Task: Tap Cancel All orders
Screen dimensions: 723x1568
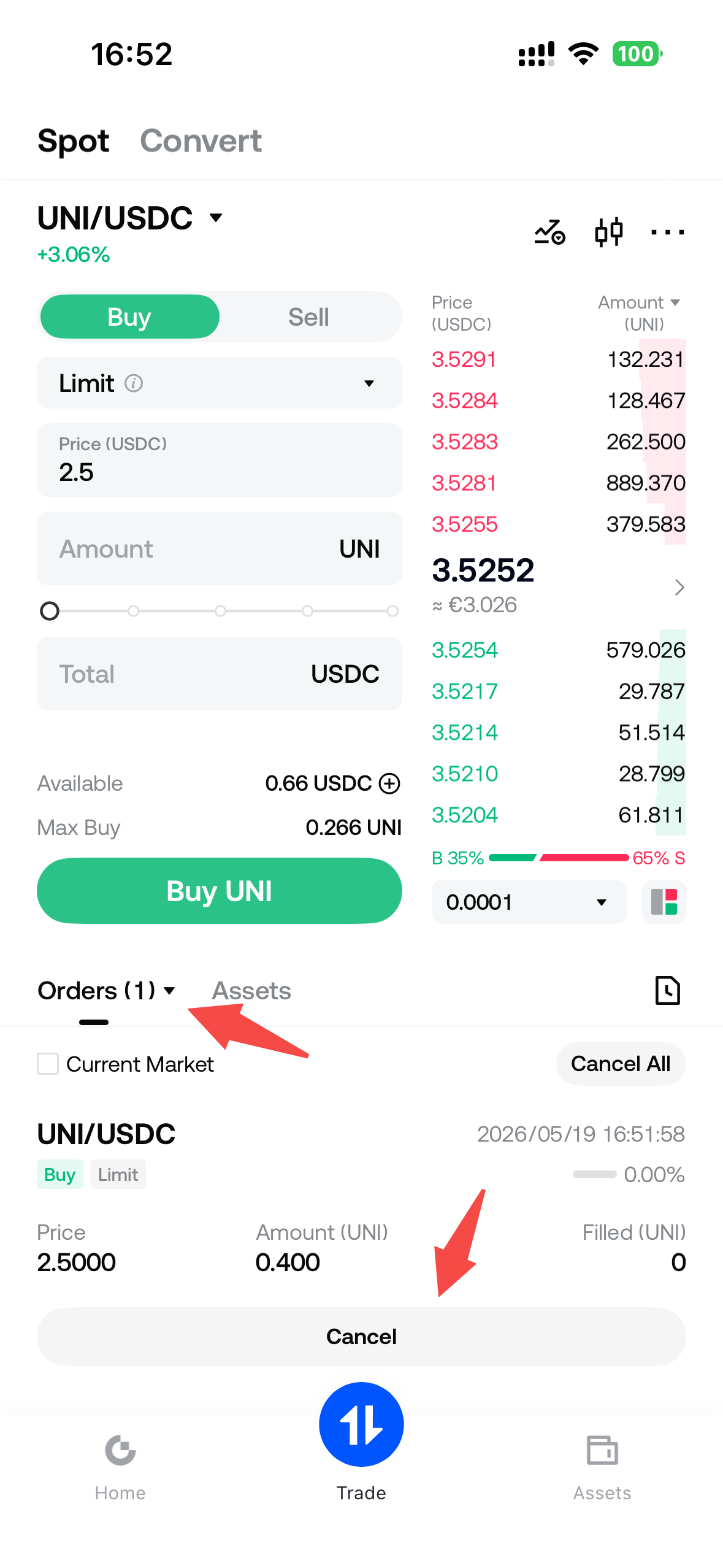Action: 621,1064
